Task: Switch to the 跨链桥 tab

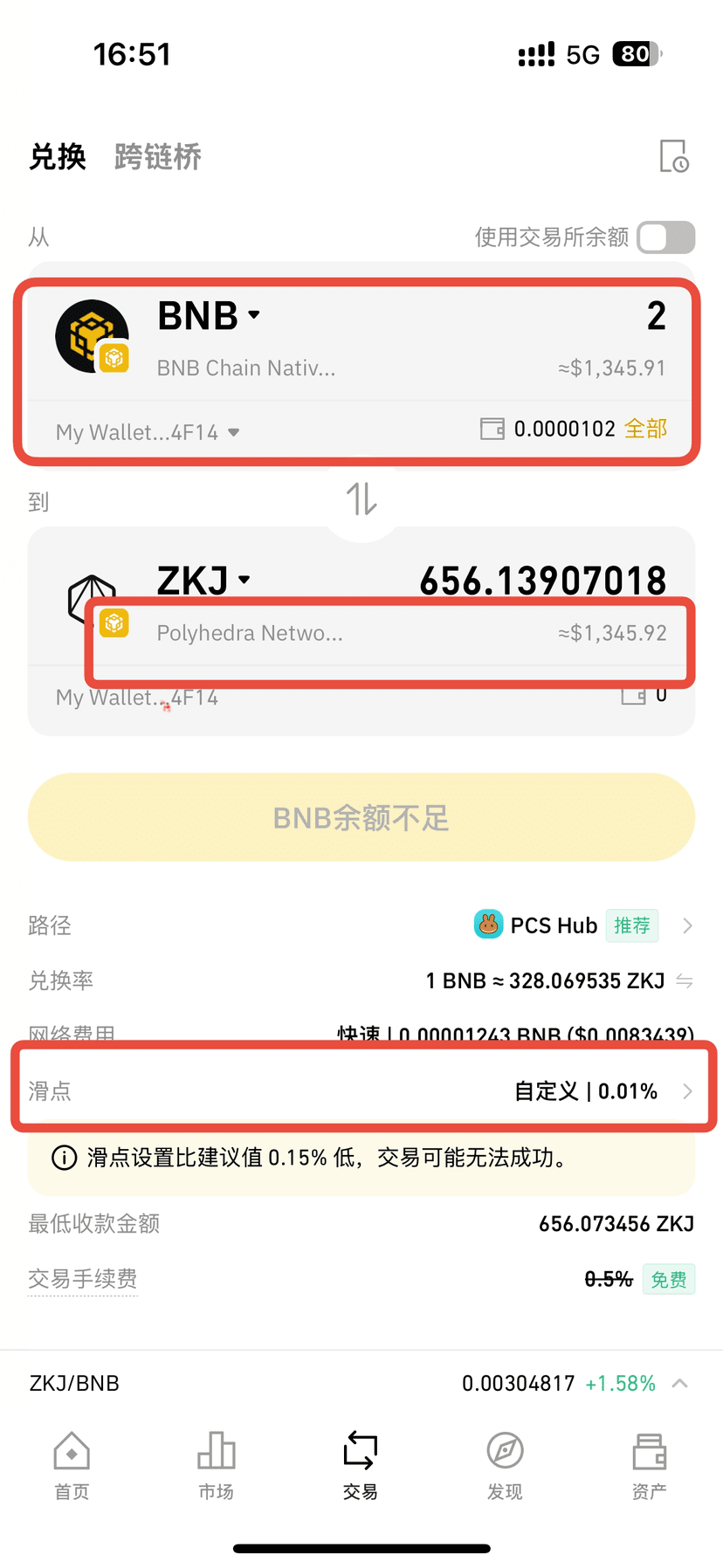Action: [x=158, y=157]
